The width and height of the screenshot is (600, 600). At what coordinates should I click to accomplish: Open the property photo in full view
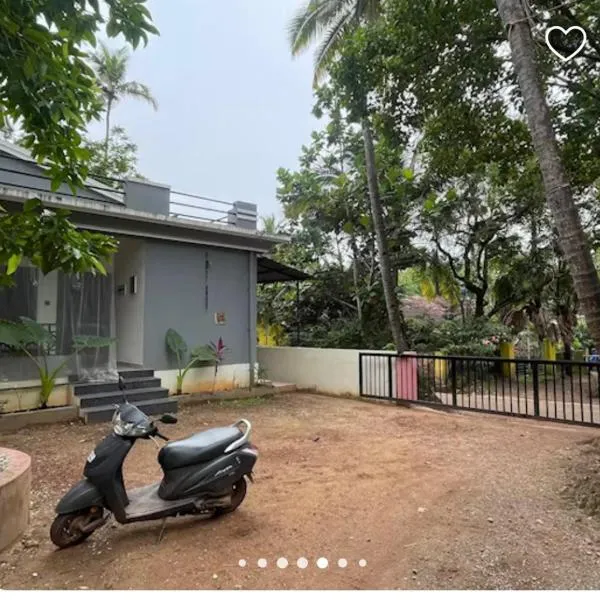coord(300,300)
